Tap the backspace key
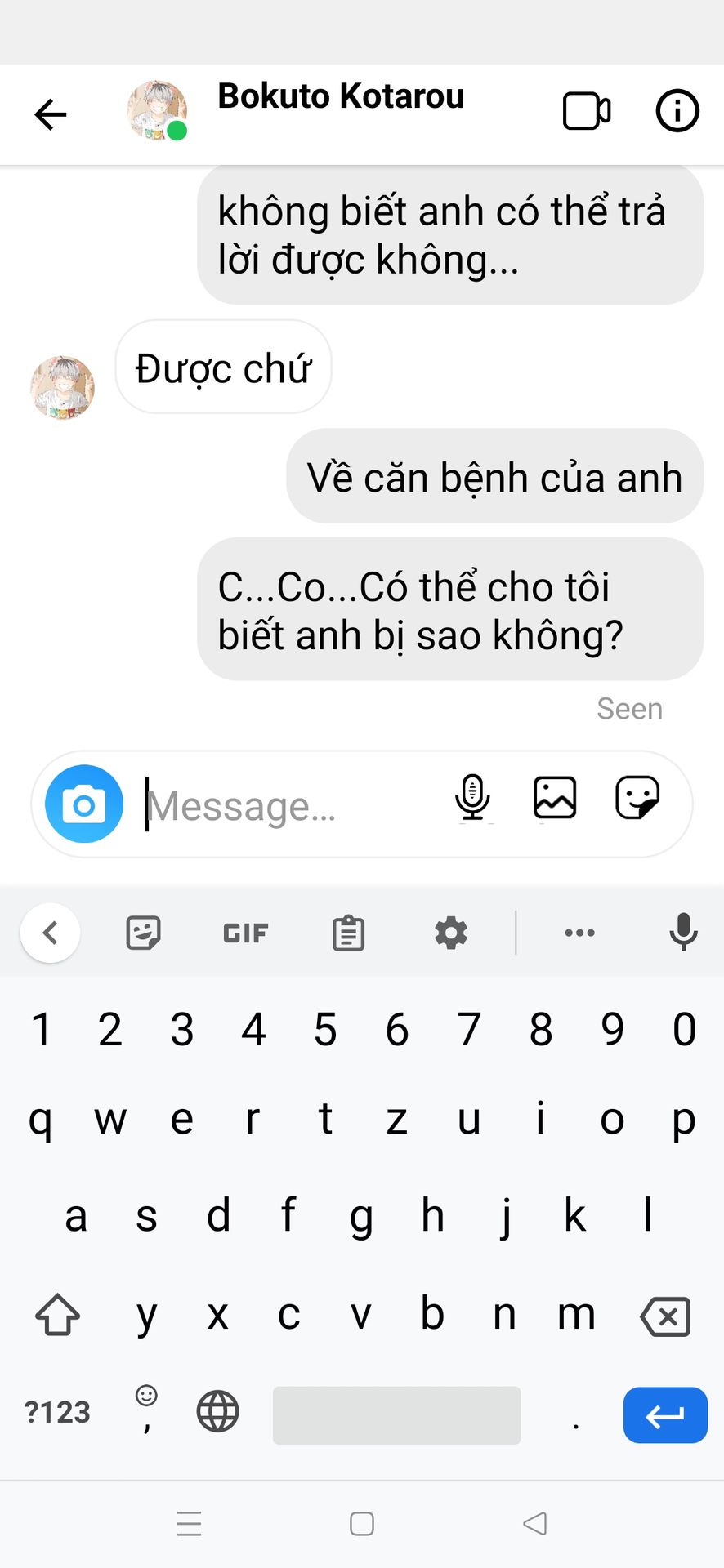724x1568 pixels. click(665, 1316)
